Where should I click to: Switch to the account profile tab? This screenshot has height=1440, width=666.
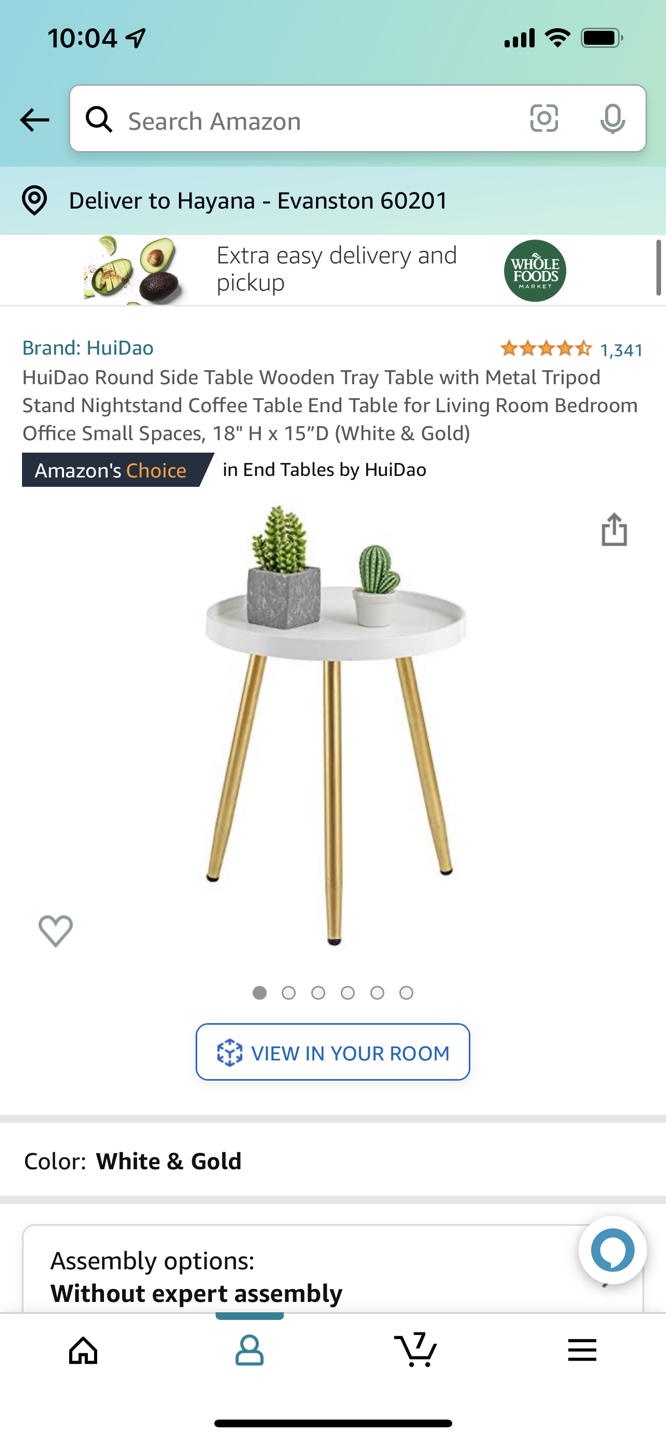pyautogui.click(x=249, y=1351)
